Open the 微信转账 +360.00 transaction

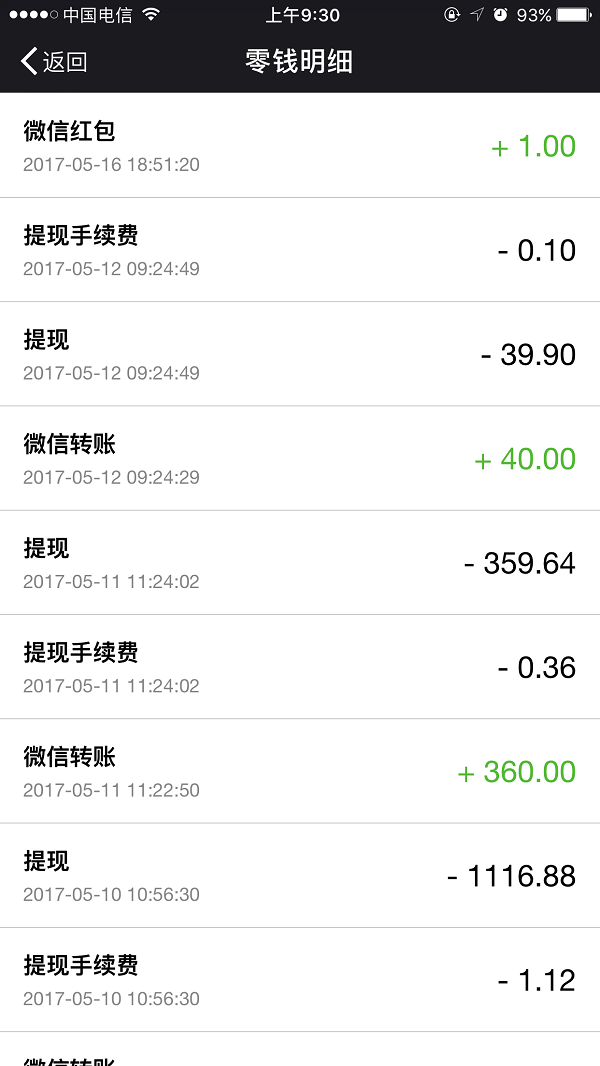(300, 771)
